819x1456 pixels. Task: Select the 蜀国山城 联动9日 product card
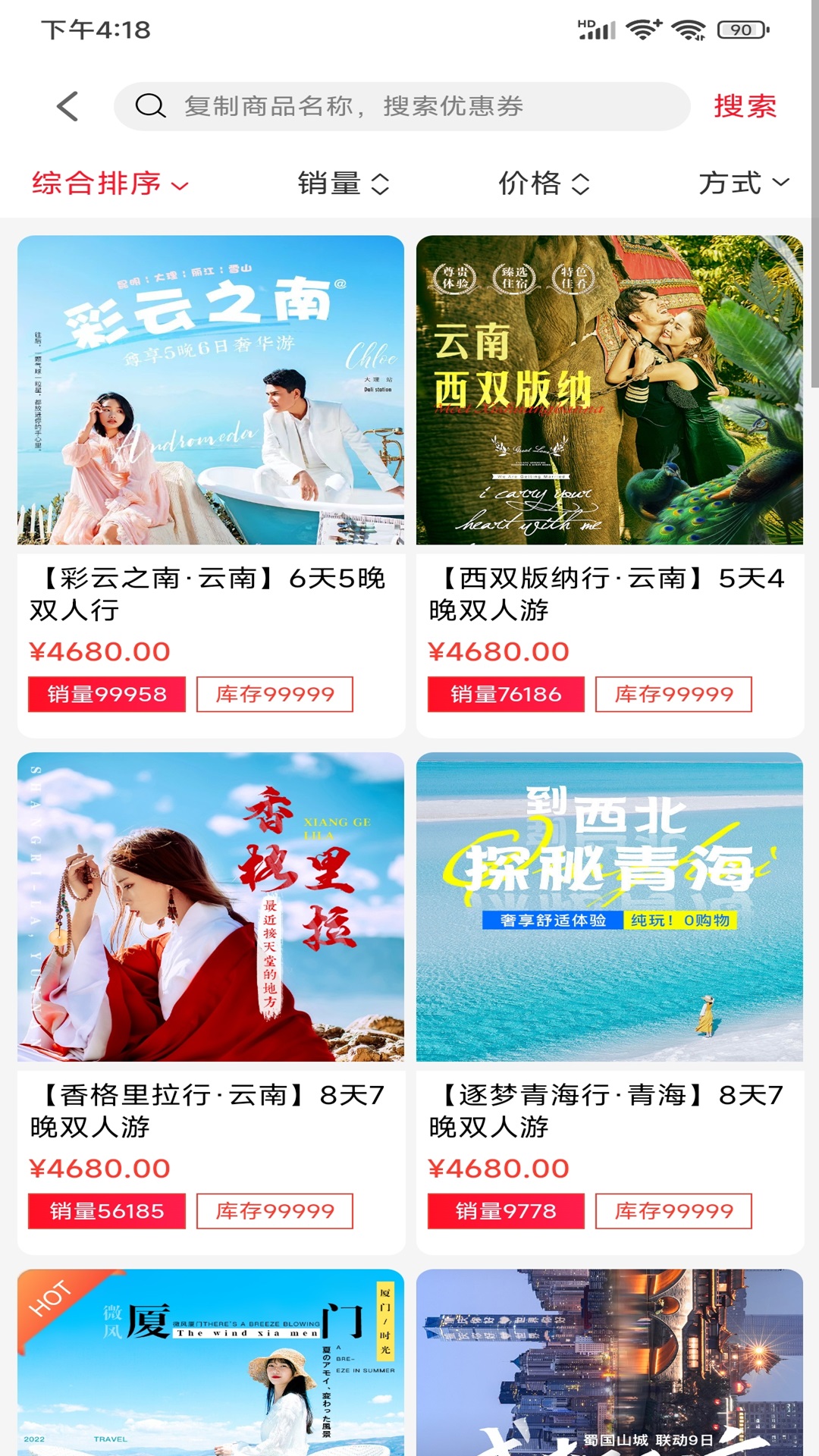pos(610,1365)
